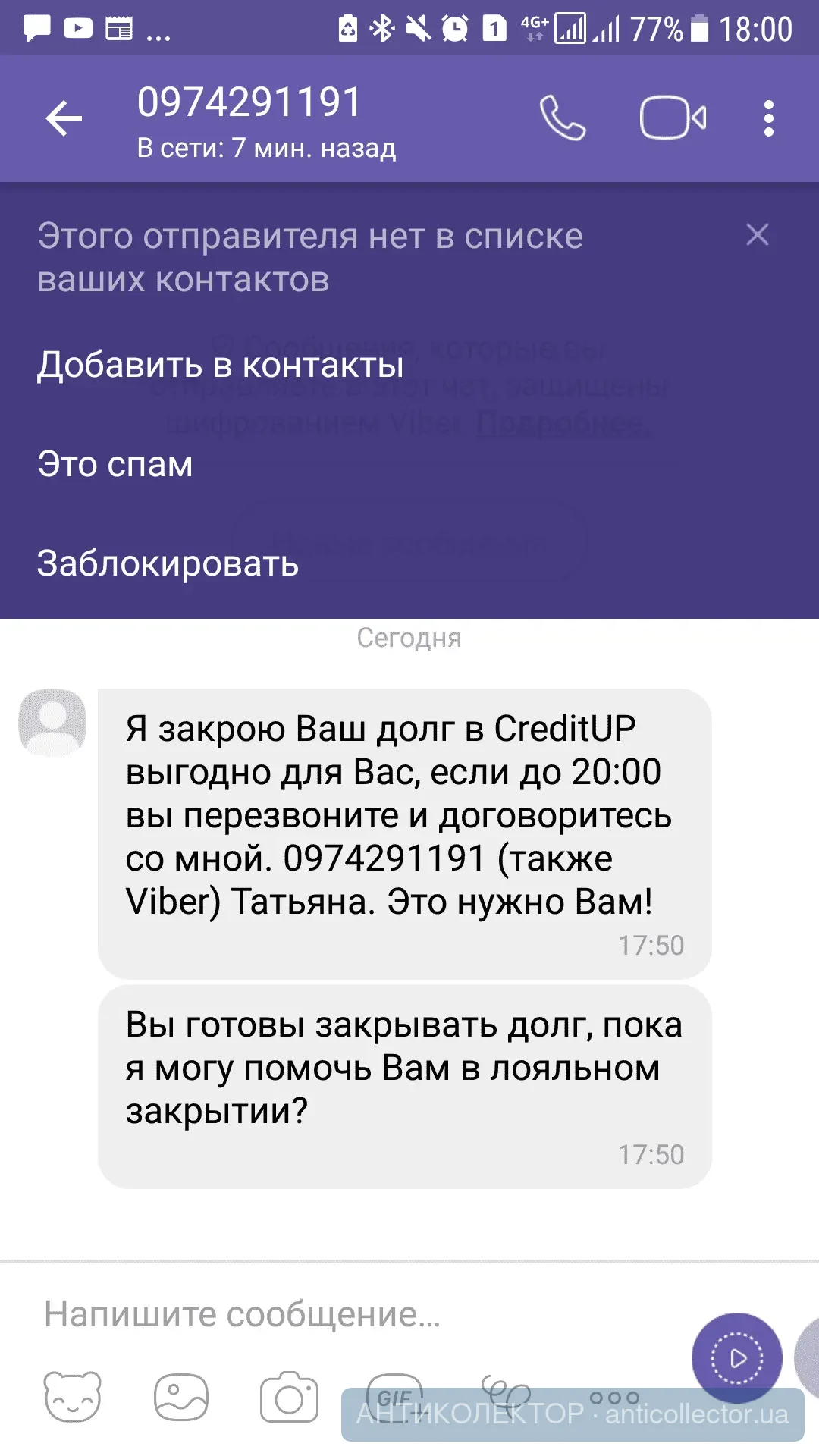Start a voice call to 0974291191
This screenshot has height=1456, width=819.
pyautogui.click(x=562, y=118)
